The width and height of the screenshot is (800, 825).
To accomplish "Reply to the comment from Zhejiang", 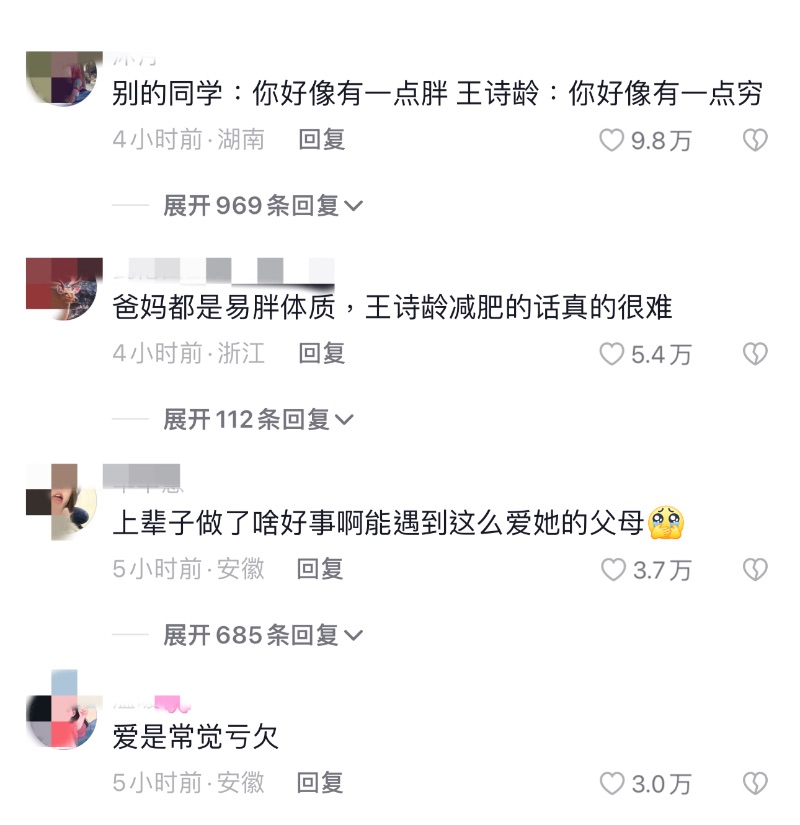I will tap(321, 353).
